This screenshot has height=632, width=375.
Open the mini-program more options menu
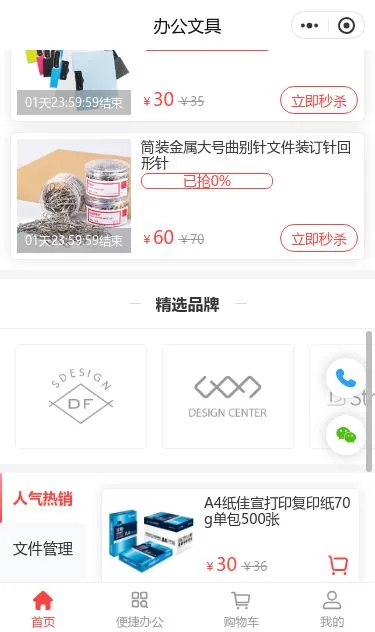click(309, 26)
